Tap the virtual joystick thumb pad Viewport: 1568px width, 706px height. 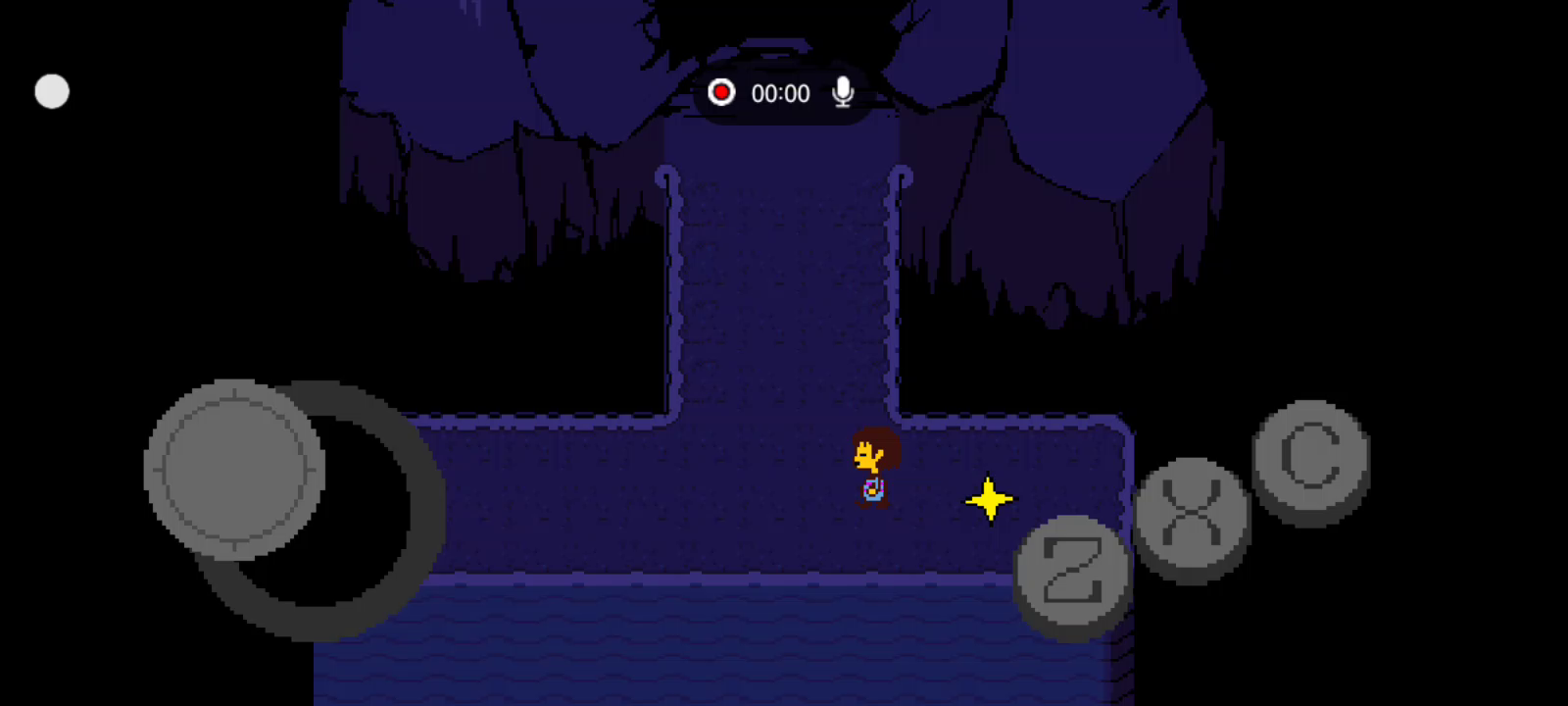tap(234, 470)
